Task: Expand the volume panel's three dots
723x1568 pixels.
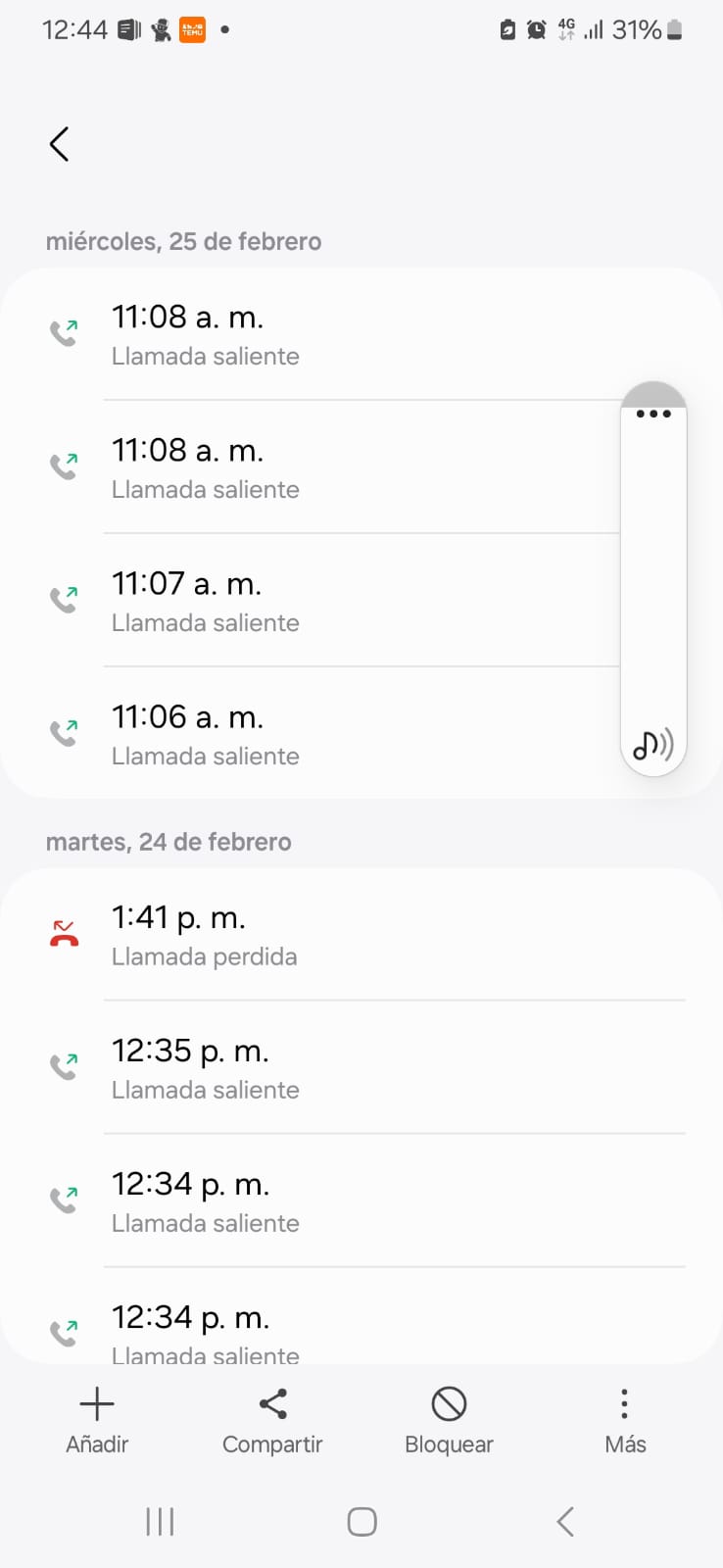Action: (653, 414)
